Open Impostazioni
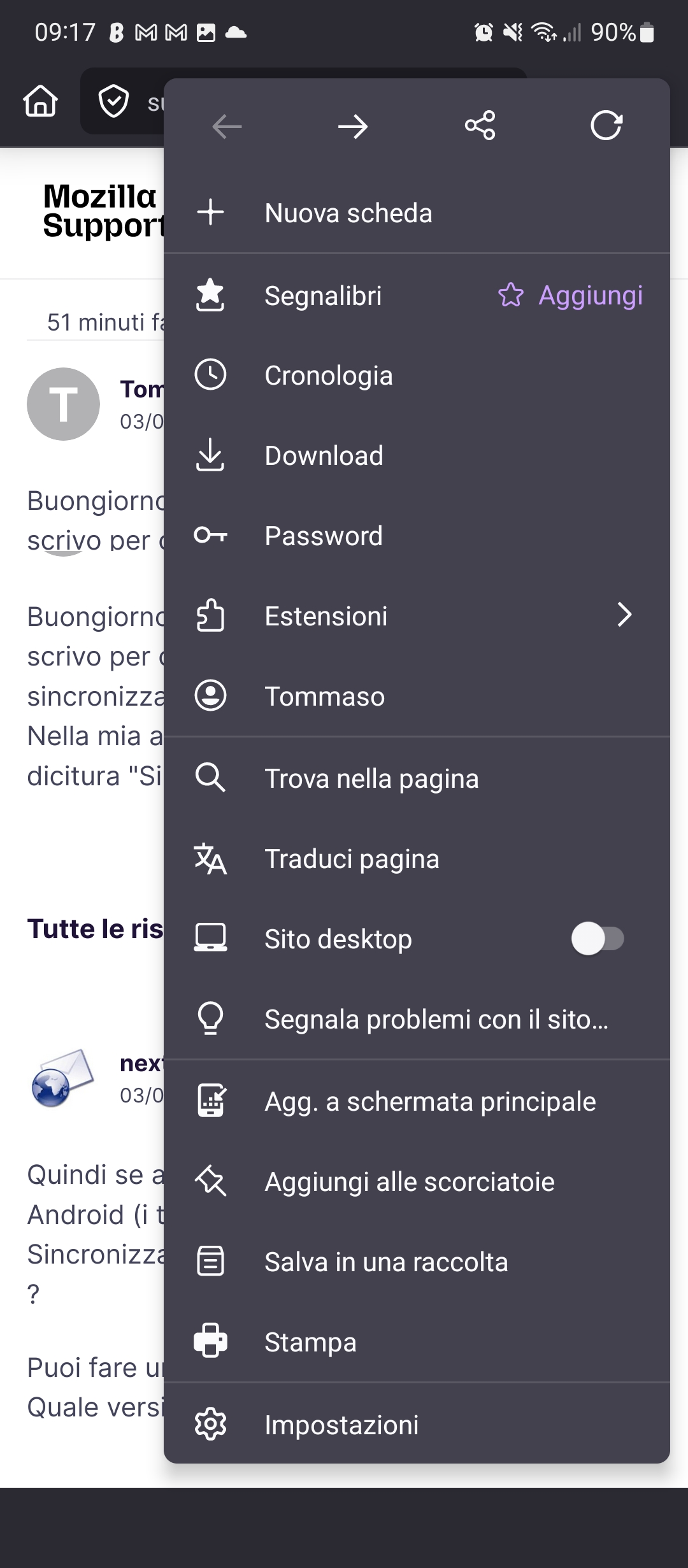The height and width of the screenshot is (1568, 688). pos(341,1424)
